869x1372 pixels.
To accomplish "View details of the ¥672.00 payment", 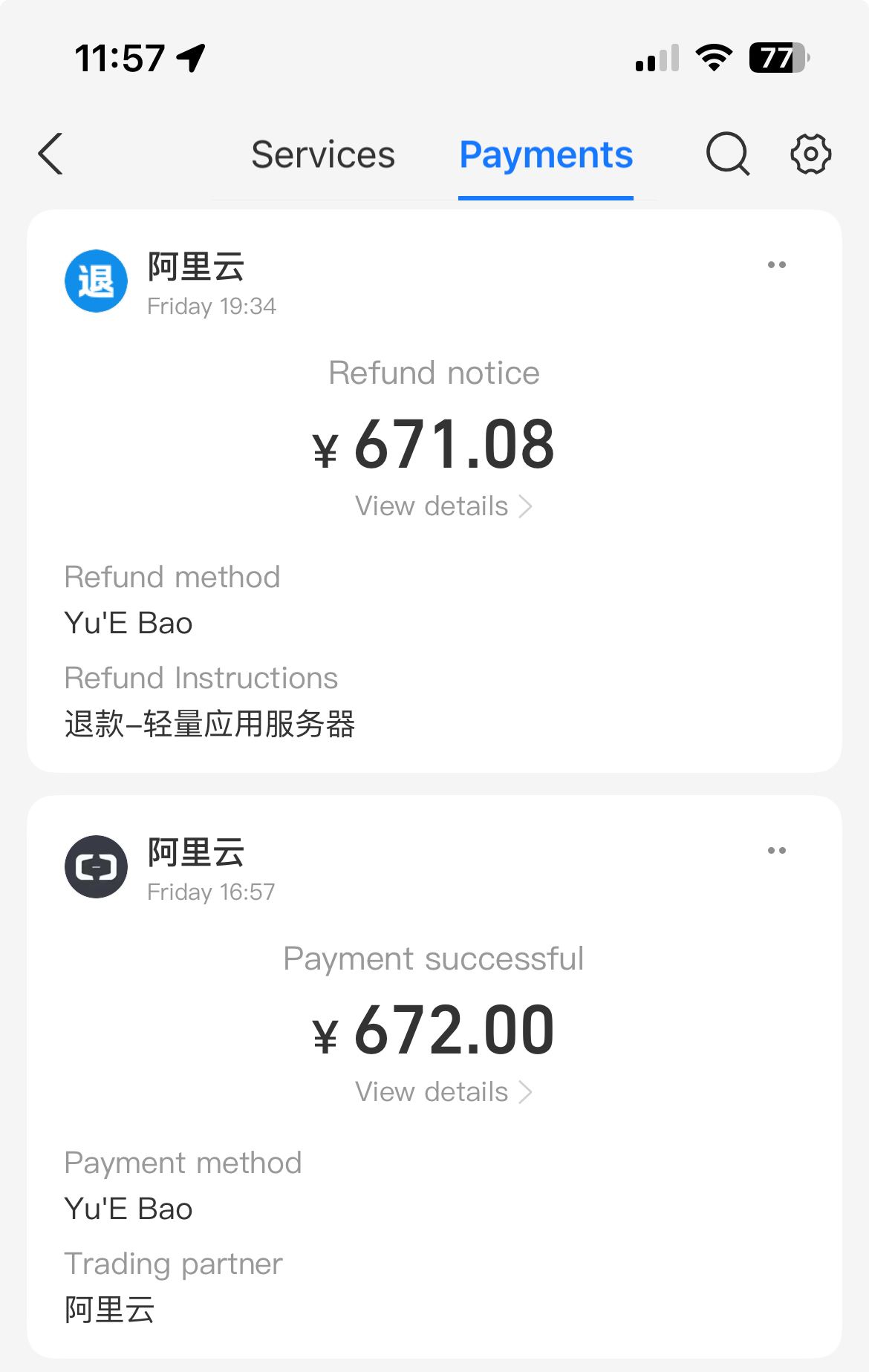I will point(443,1092).
